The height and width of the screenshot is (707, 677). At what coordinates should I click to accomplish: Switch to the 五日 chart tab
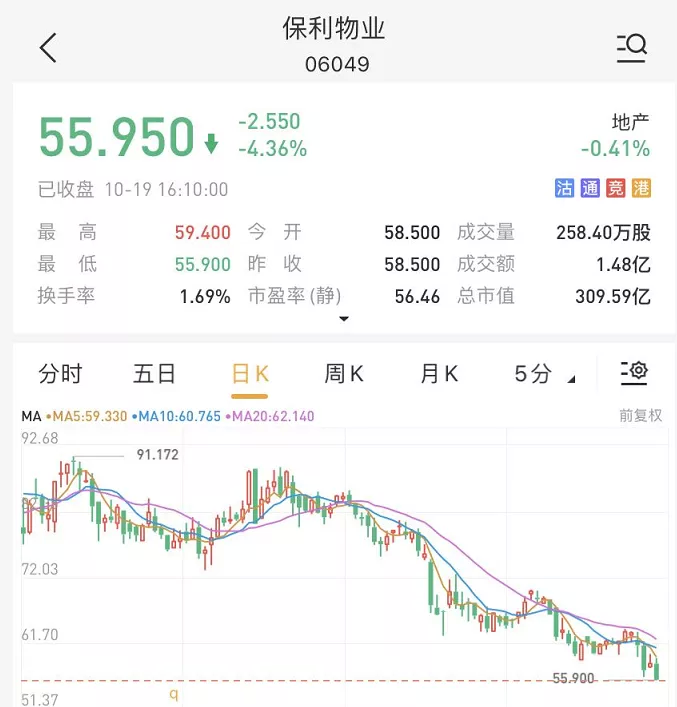[154, 374]
